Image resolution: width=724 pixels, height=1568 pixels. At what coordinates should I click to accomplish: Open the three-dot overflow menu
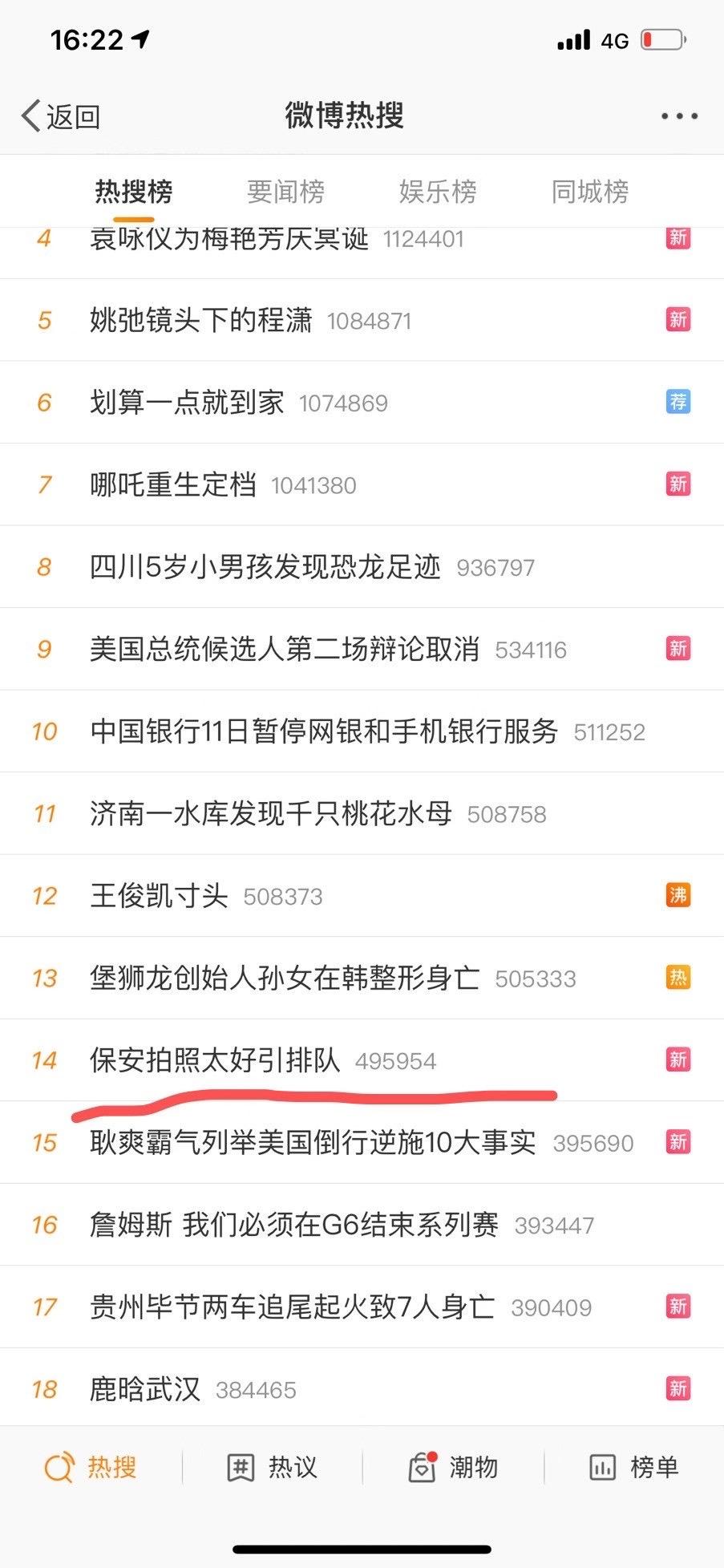click(x=679, y=116)
